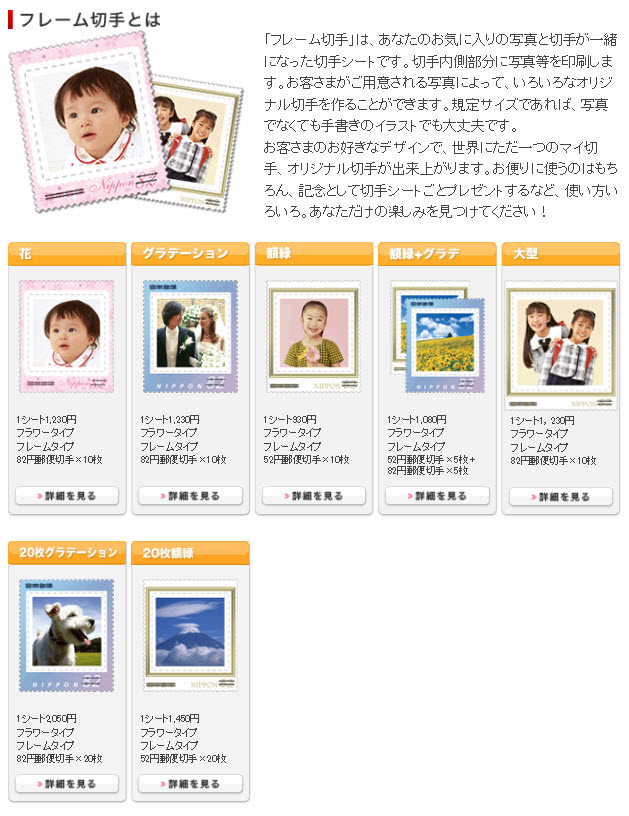
Task: Open details for 20枚額縁
Action: pyautogui.click(x=190, y=784)
